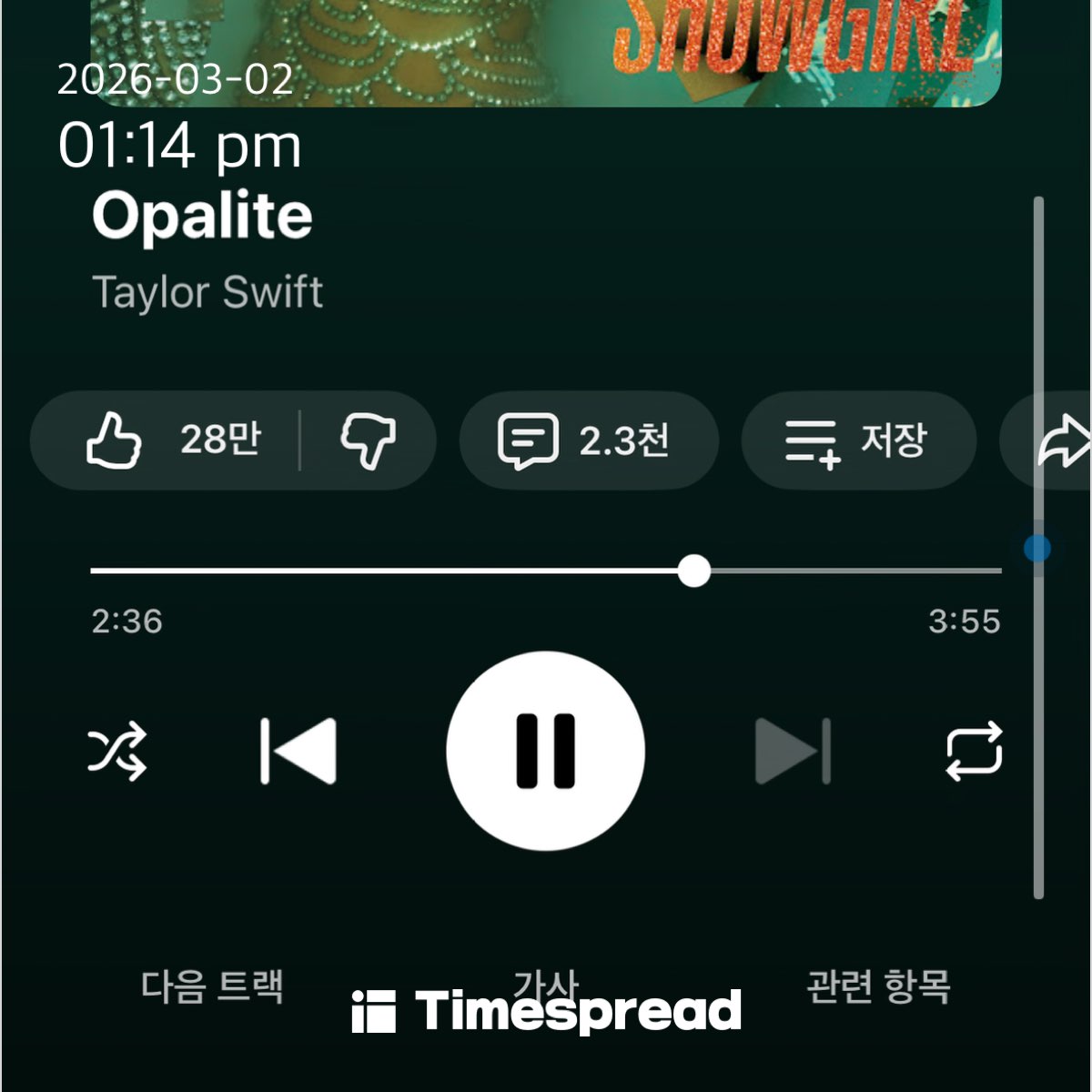Skip to the next track
Viewport: 1092px width, 1092px height.
point(794,752)
